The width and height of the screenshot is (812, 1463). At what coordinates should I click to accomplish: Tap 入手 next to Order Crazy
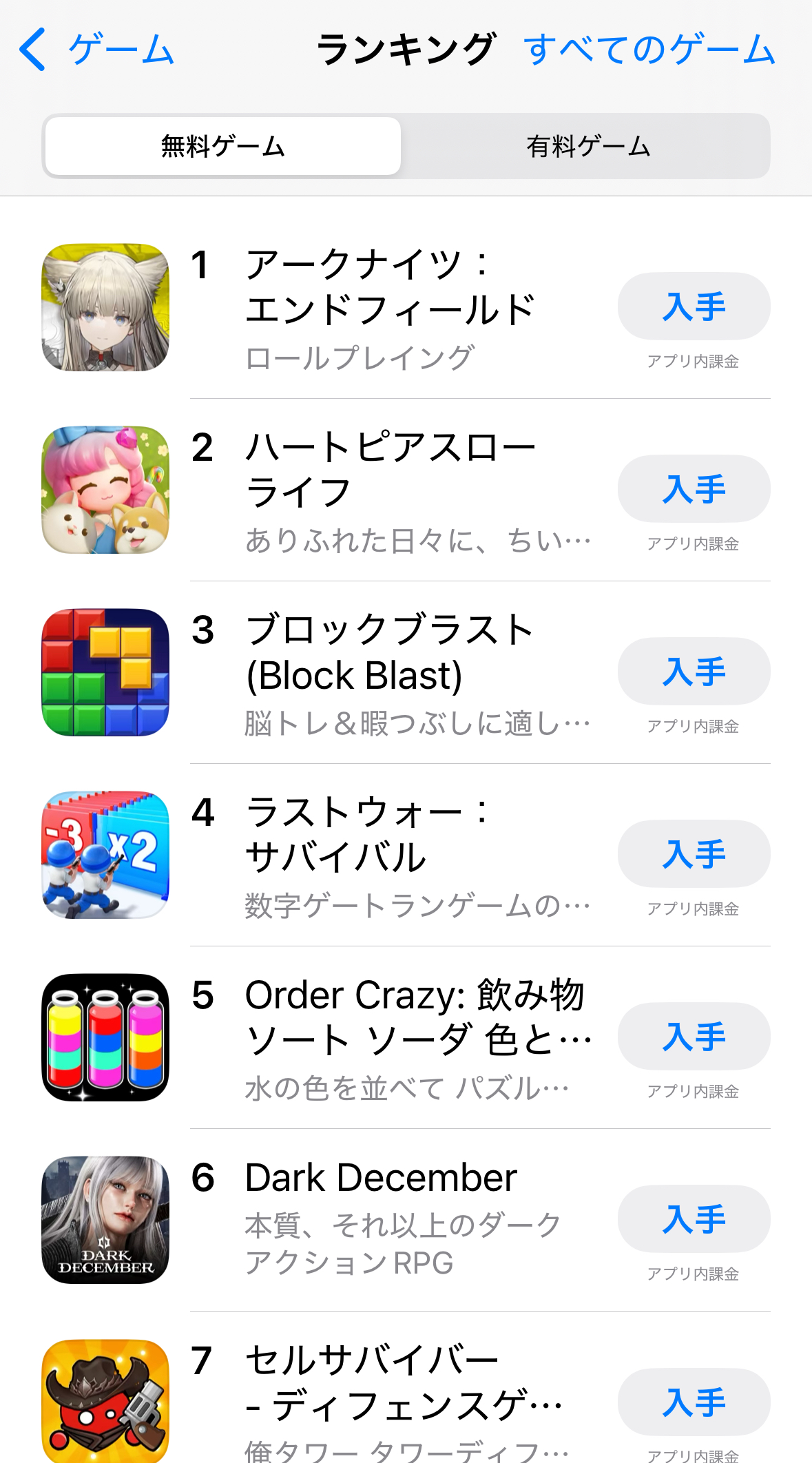[x=694, y=1037]
